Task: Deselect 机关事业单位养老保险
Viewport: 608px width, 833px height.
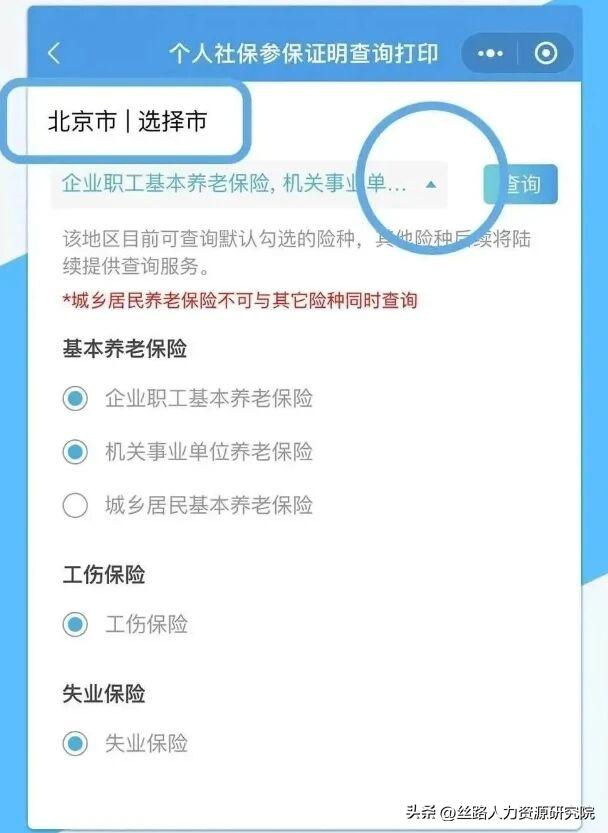Action: click(x=75, y=452)
